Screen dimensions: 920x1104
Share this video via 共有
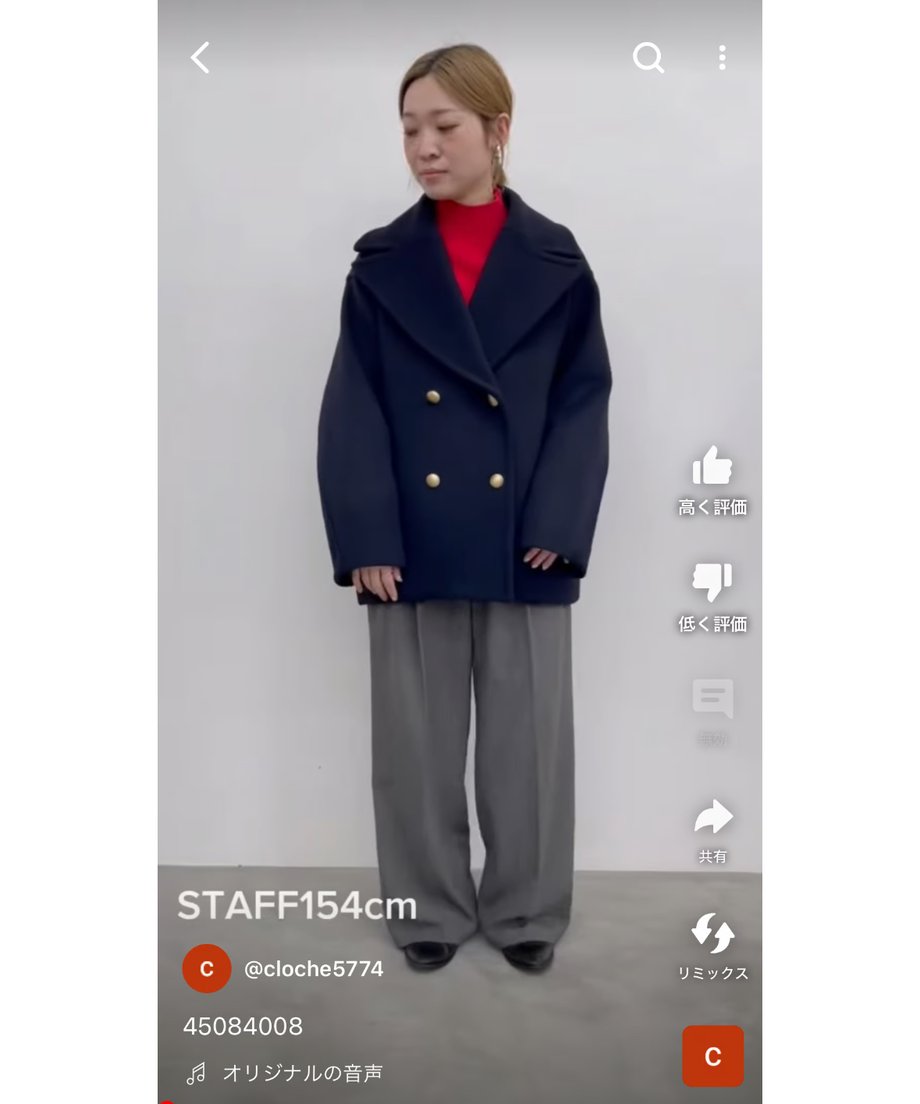pos(712,818)
